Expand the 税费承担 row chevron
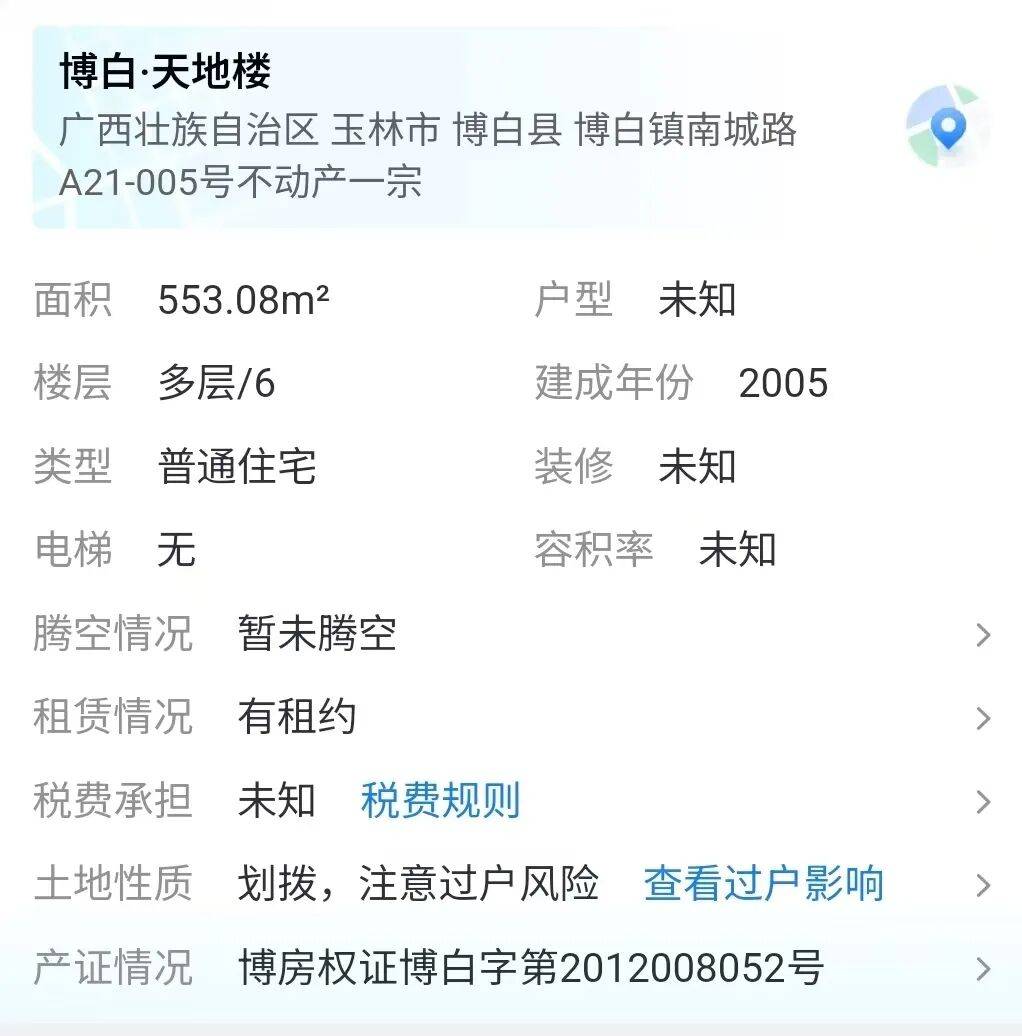The image size is (1022, 1036). pyautogui.click(x=983, y=802)
